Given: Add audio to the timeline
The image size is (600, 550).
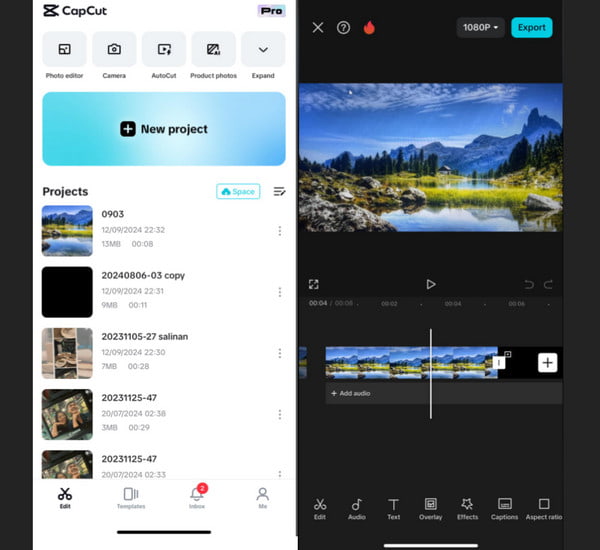Looking at the screenshot, I should coord(354,394).
